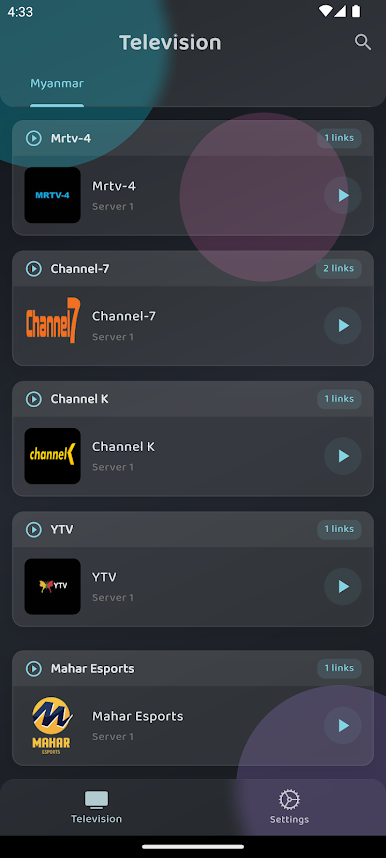Play the Mrtv-4 Server 1 stream
The image size is (386, 858).
pos(343,195)
